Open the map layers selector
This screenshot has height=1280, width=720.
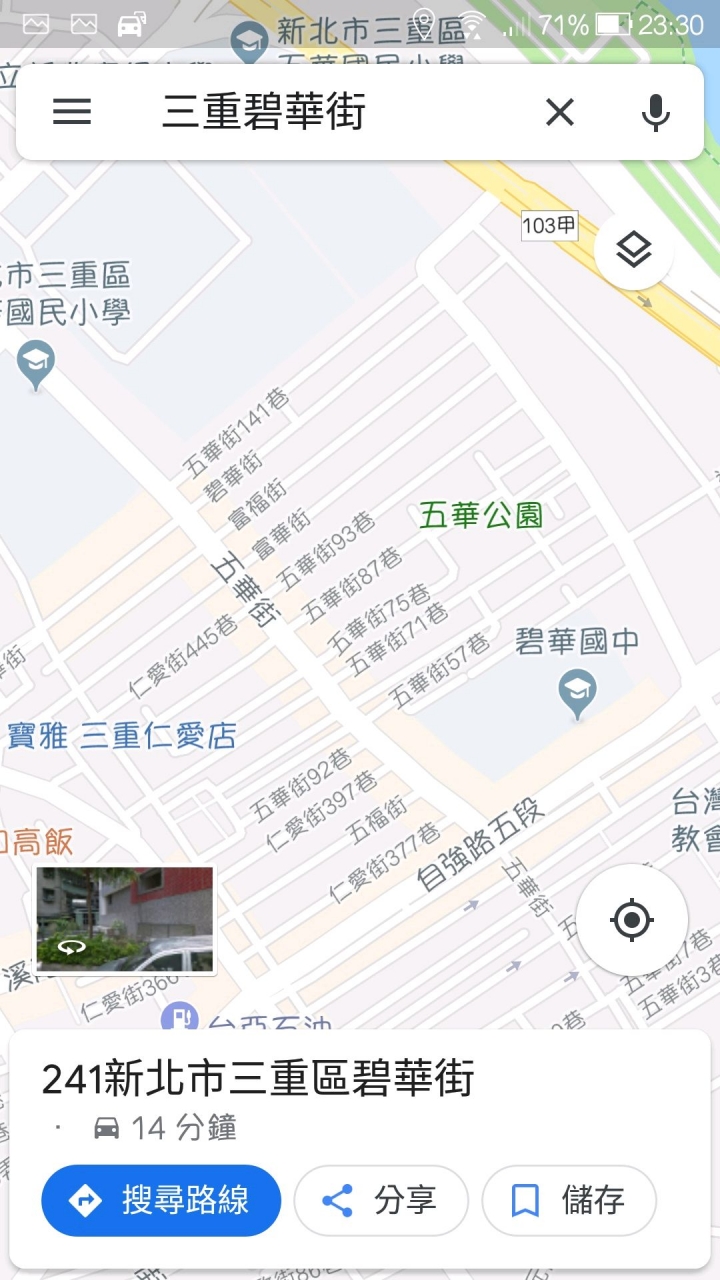[634, 250]
